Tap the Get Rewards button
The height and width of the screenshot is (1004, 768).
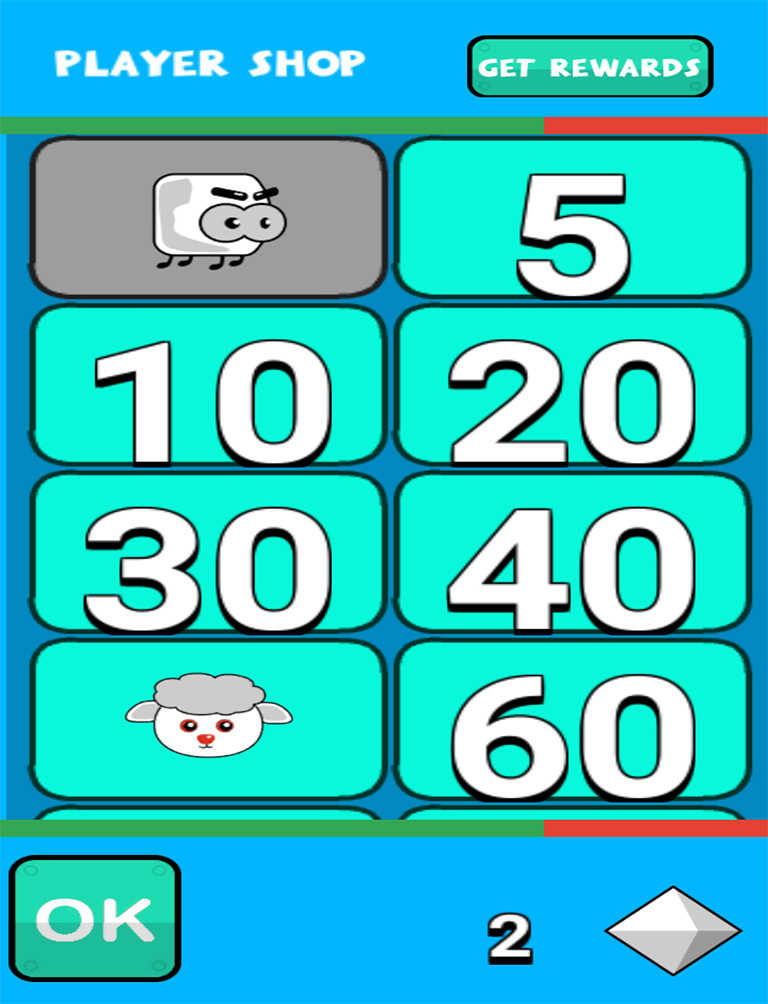[x=590, y=67]
